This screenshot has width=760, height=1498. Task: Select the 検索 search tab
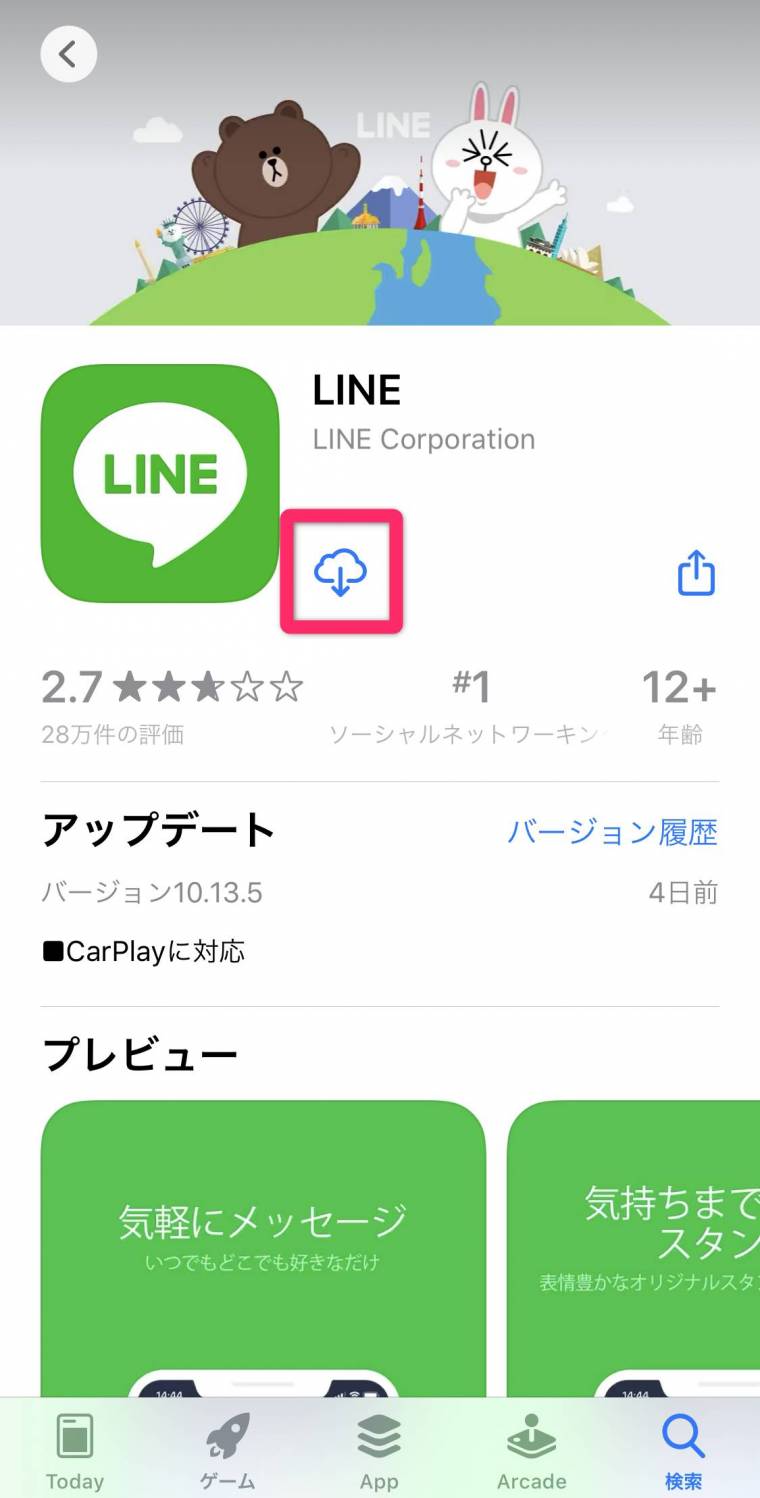point(683,1452)
